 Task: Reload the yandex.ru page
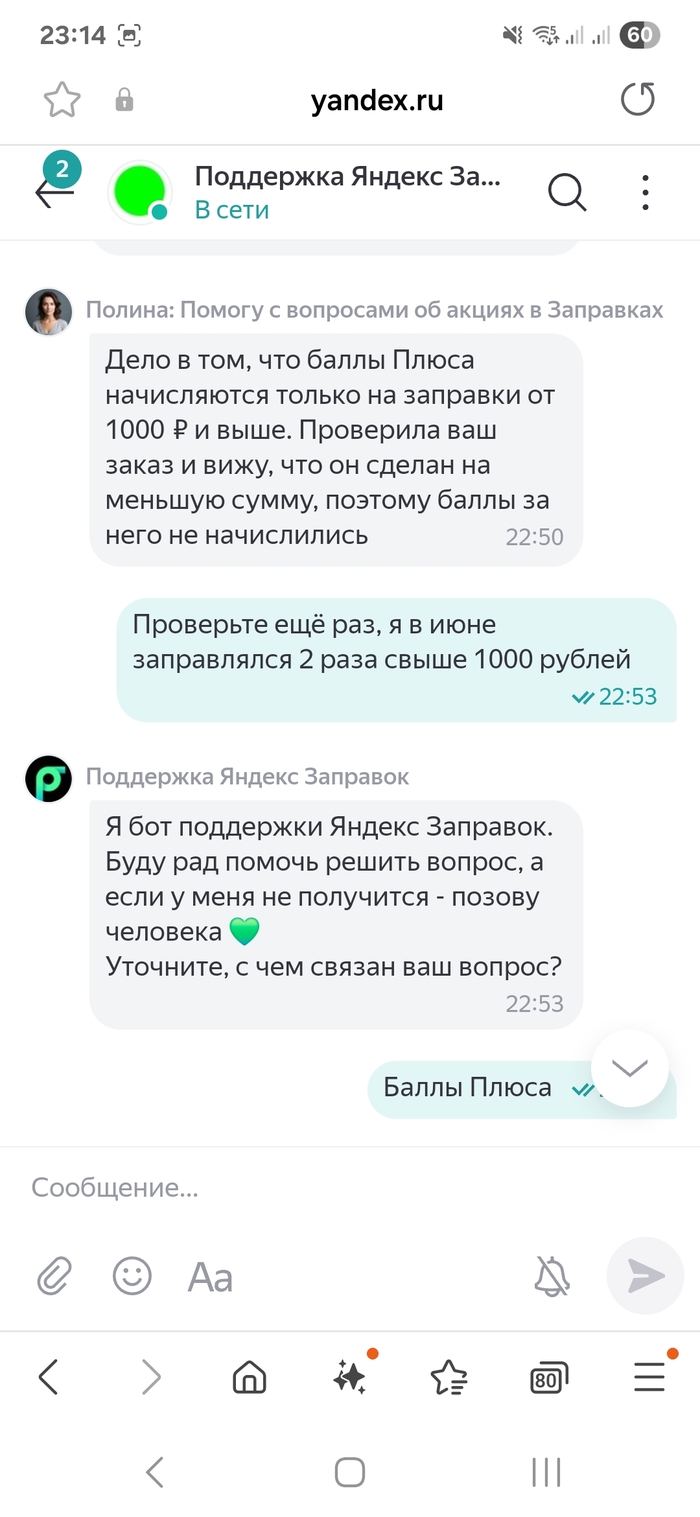[x=638, y=100]
